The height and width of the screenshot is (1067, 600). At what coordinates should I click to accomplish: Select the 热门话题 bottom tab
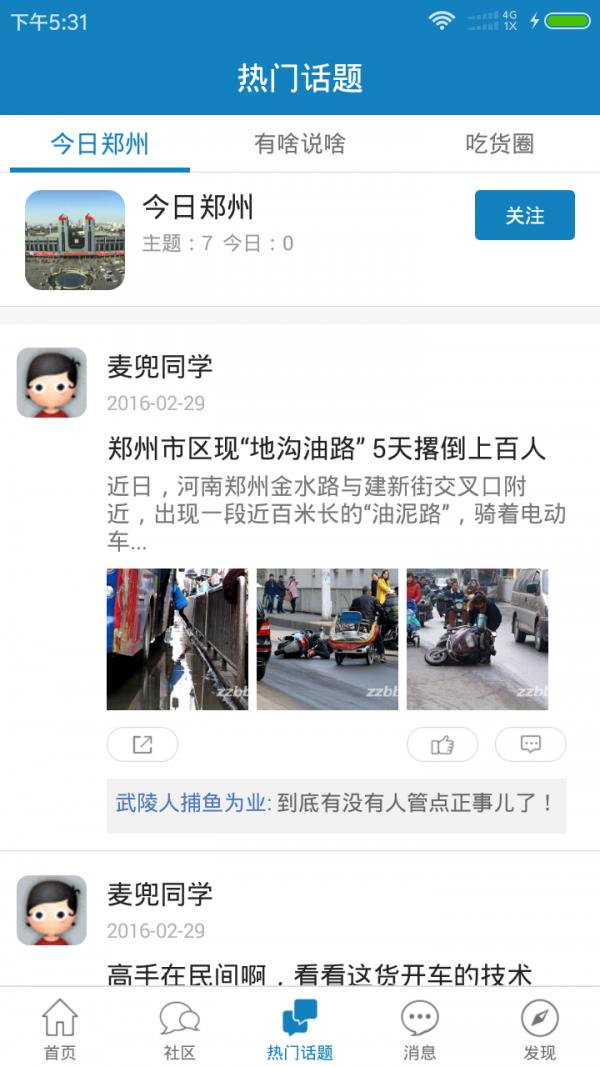tap(300, 1029)
